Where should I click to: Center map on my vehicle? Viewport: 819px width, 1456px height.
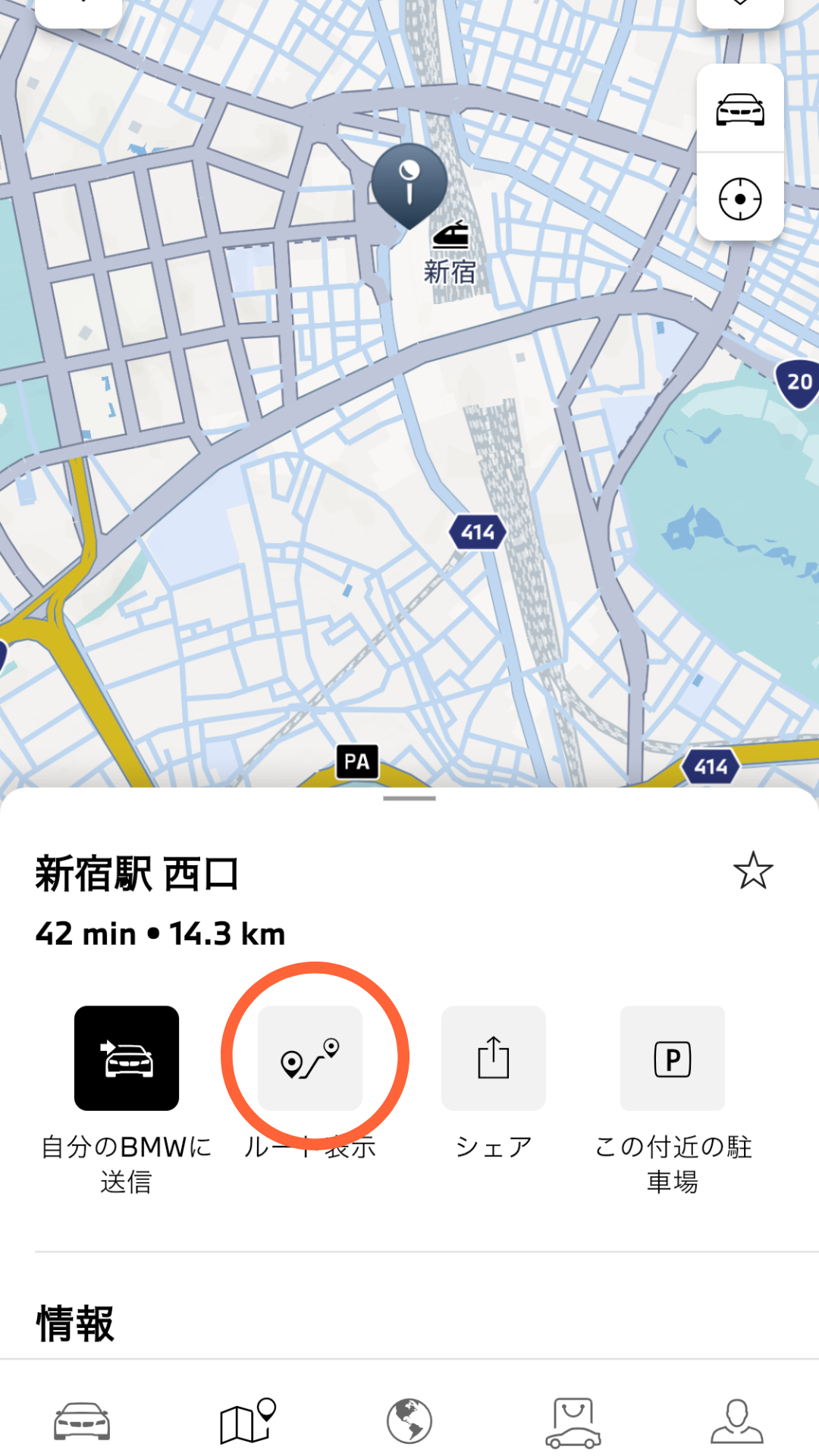point(740,109)
